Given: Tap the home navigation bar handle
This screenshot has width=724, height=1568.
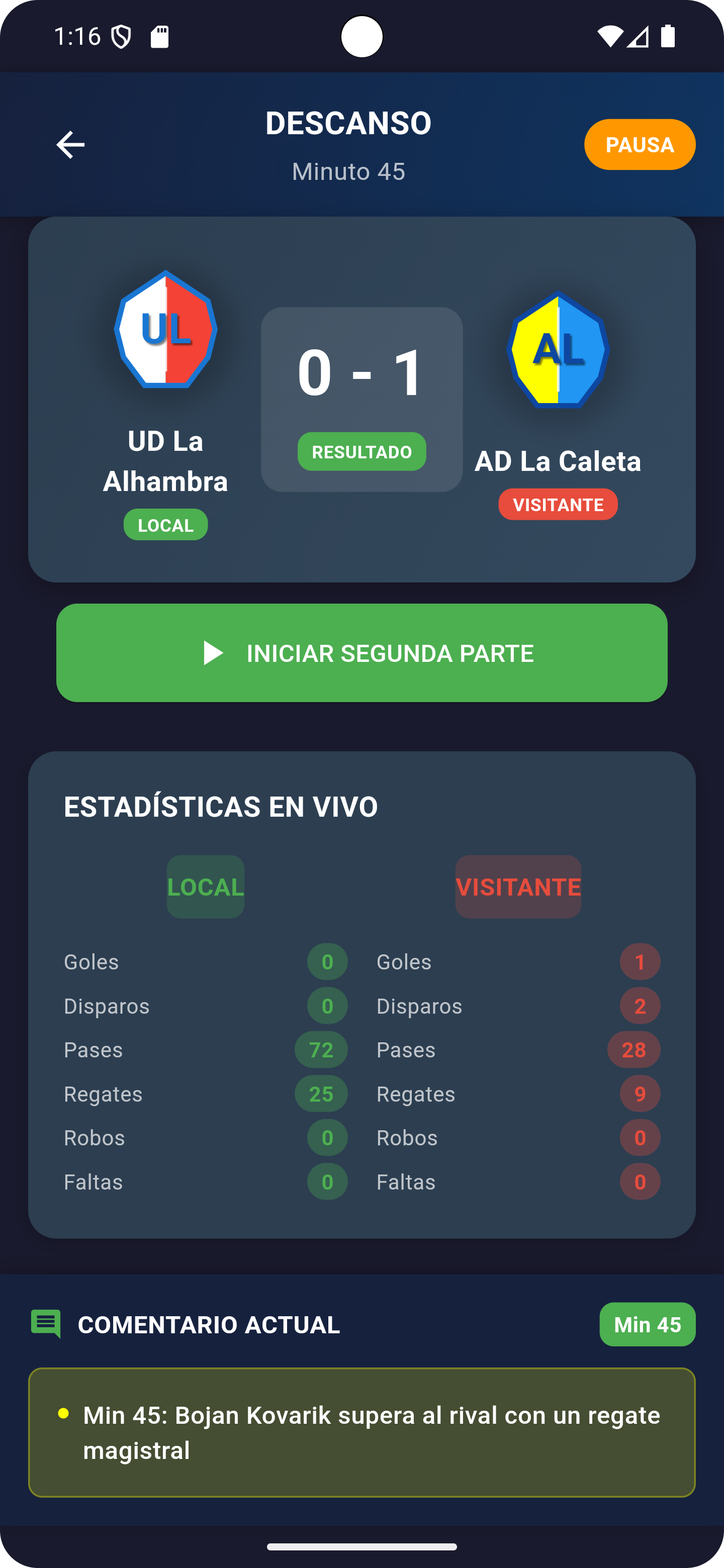Looking at the screenshot, I should tap(361, 1548).
